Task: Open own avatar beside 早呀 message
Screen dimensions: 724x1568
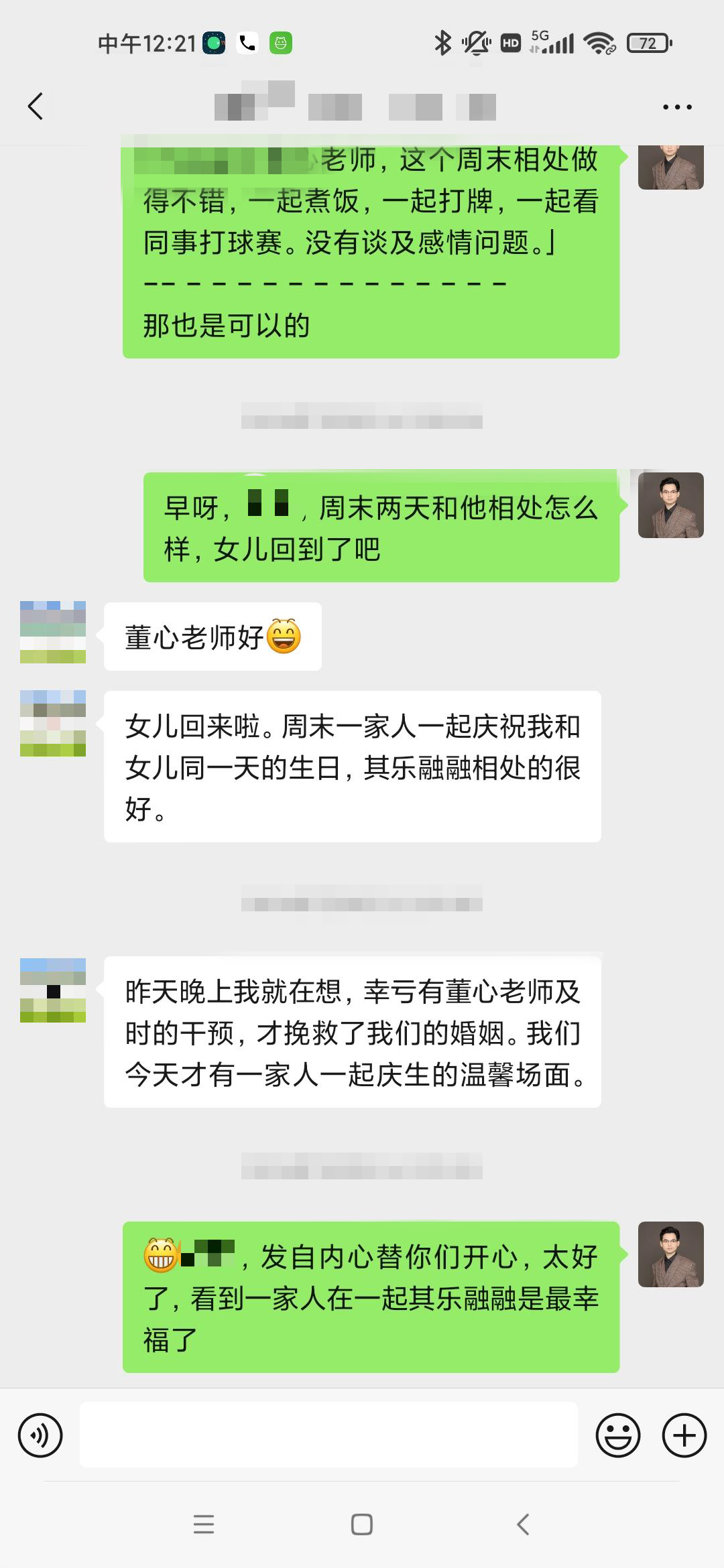Action: [x=670, y=505]
